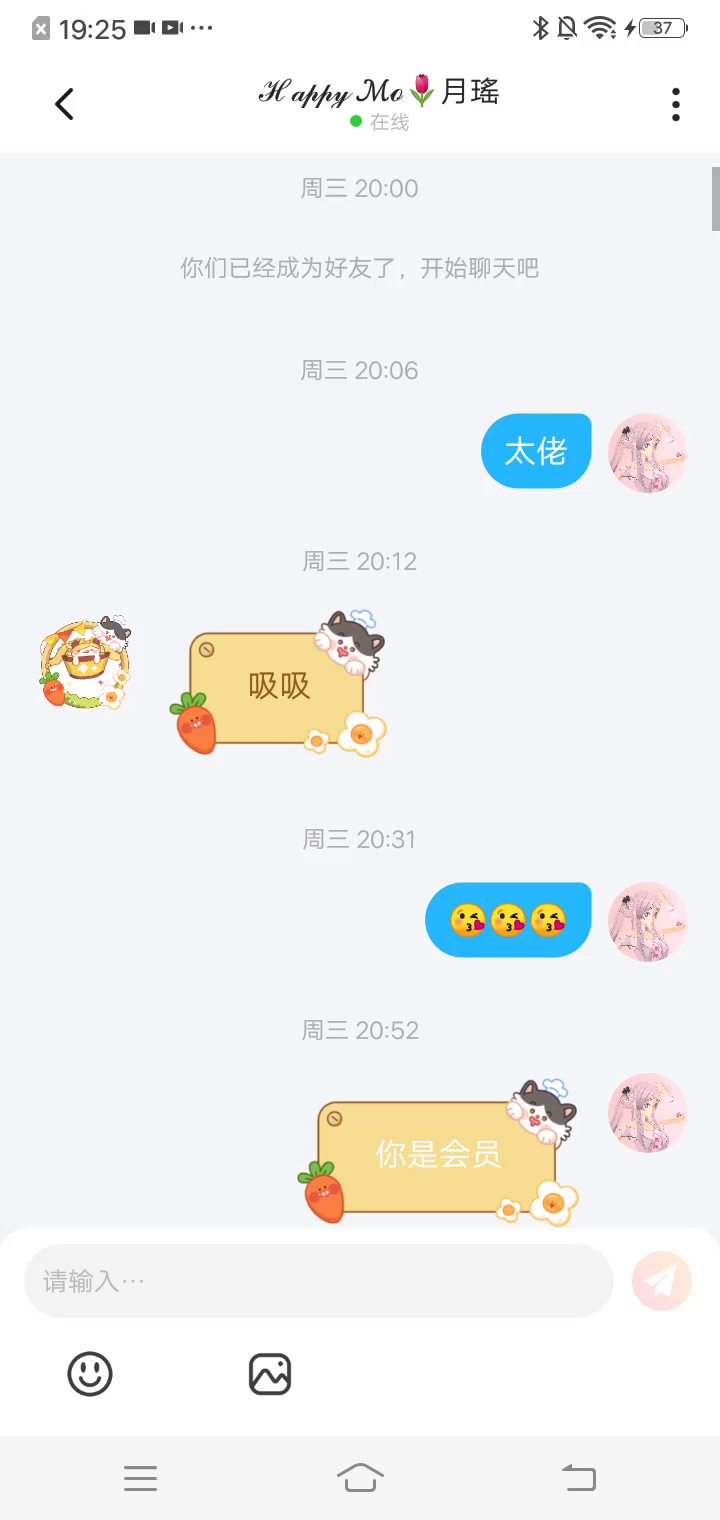The height and width of the screenshot is (1520, 720).
Task: Tap the message input field
Action: [x=318, y=1281]
